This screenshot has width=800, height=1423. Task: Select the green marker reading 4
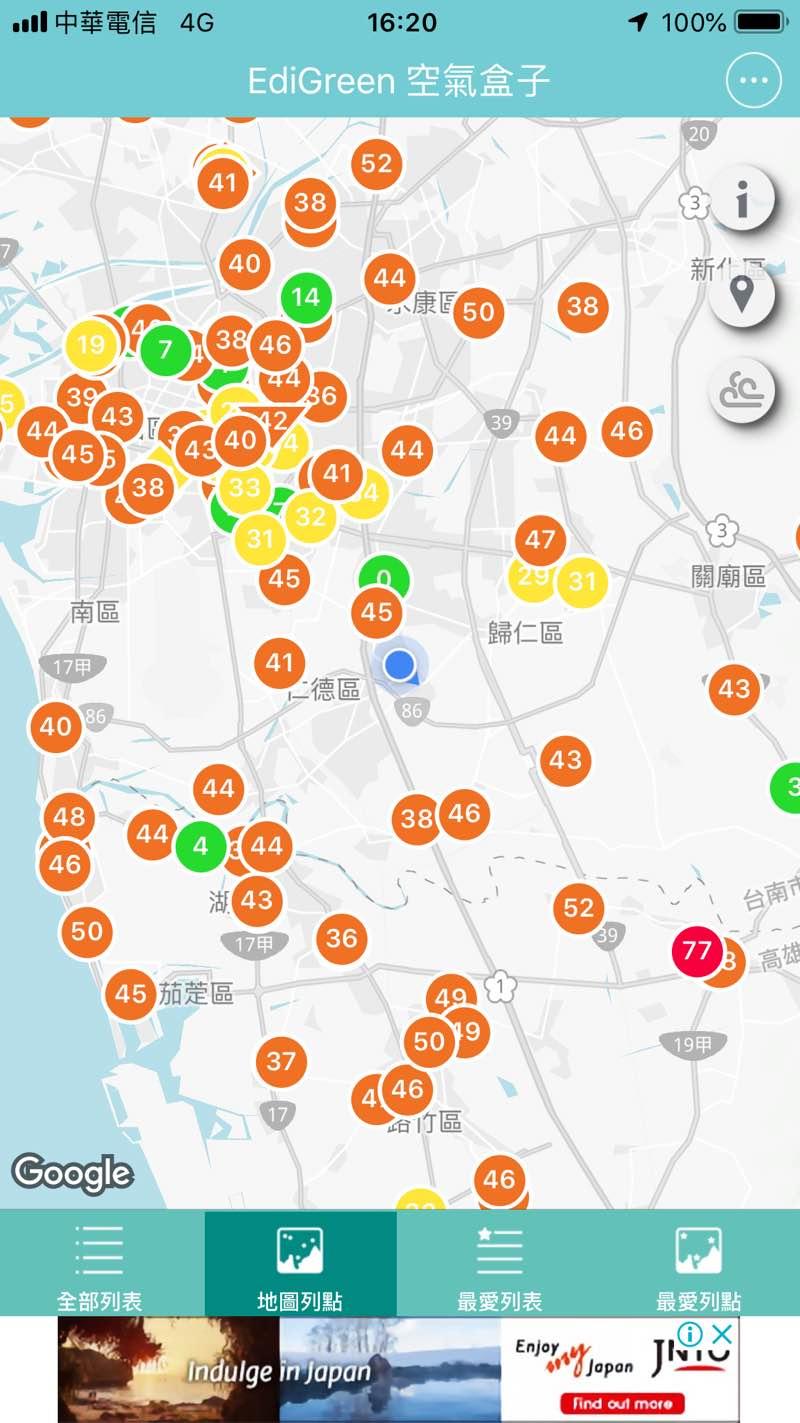tap(201, 846)
